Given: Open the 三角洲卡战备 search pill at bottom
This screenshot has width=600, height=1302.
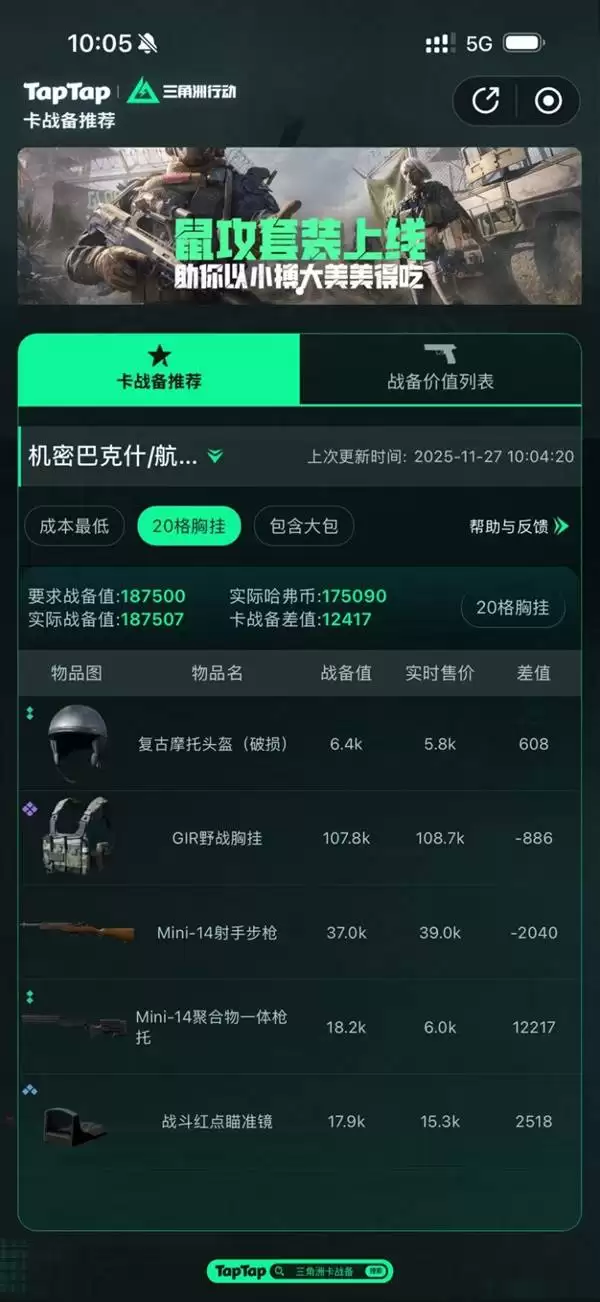Looking at the screenshot, I should 300,1271.
